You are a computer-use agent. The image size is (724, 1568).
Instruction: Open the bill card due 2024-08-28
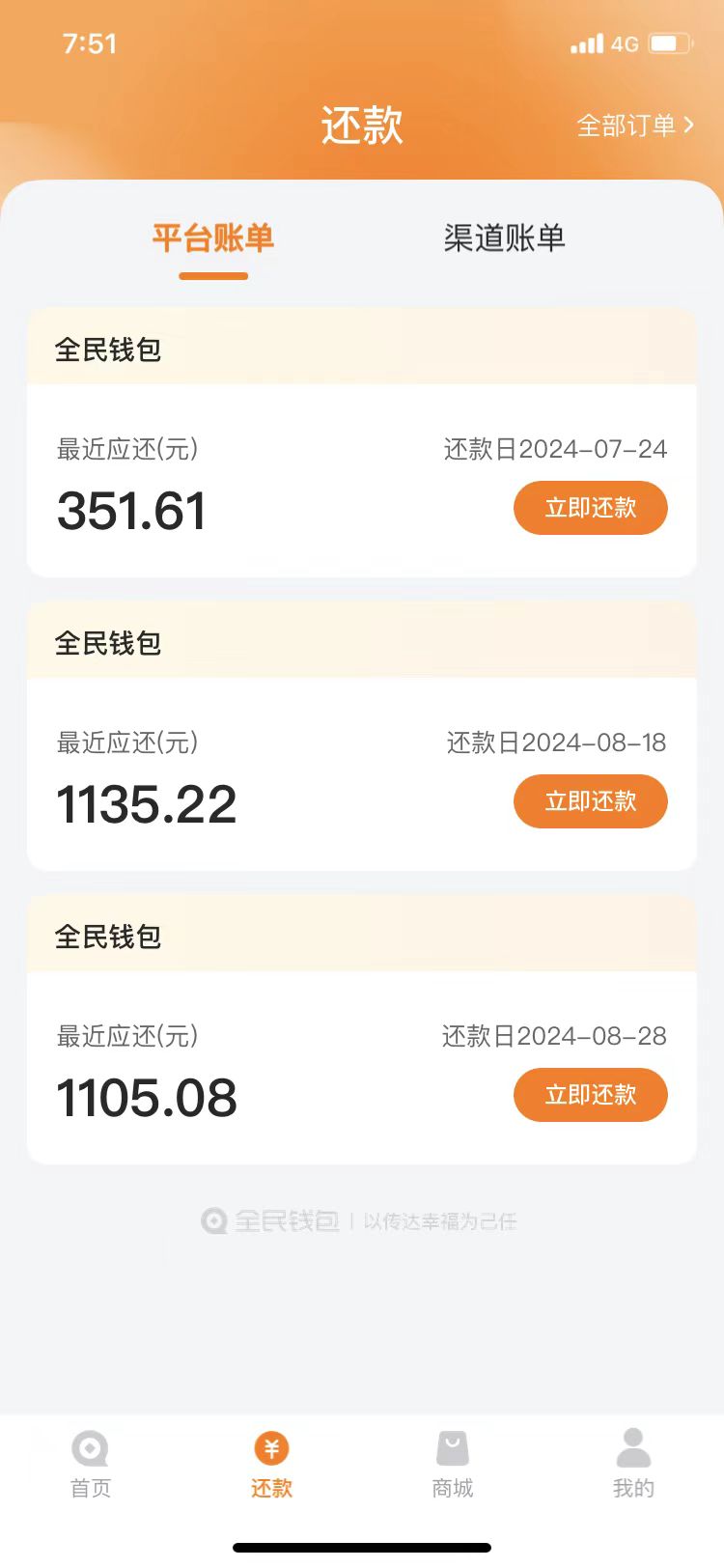coord(362,1030)
